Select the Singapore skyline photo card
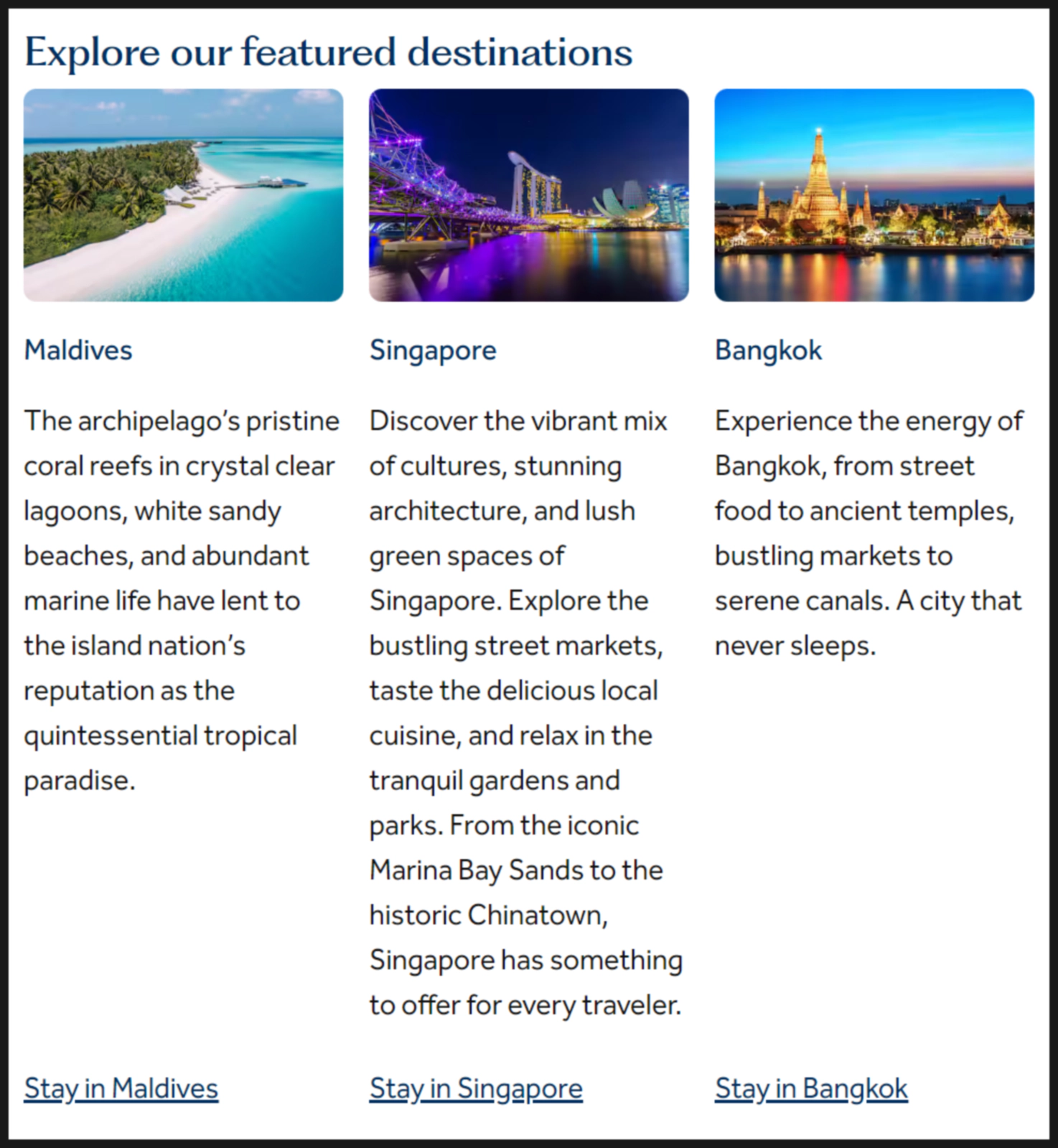Viewport: 1058px width, 1148px height. [529, 195]
